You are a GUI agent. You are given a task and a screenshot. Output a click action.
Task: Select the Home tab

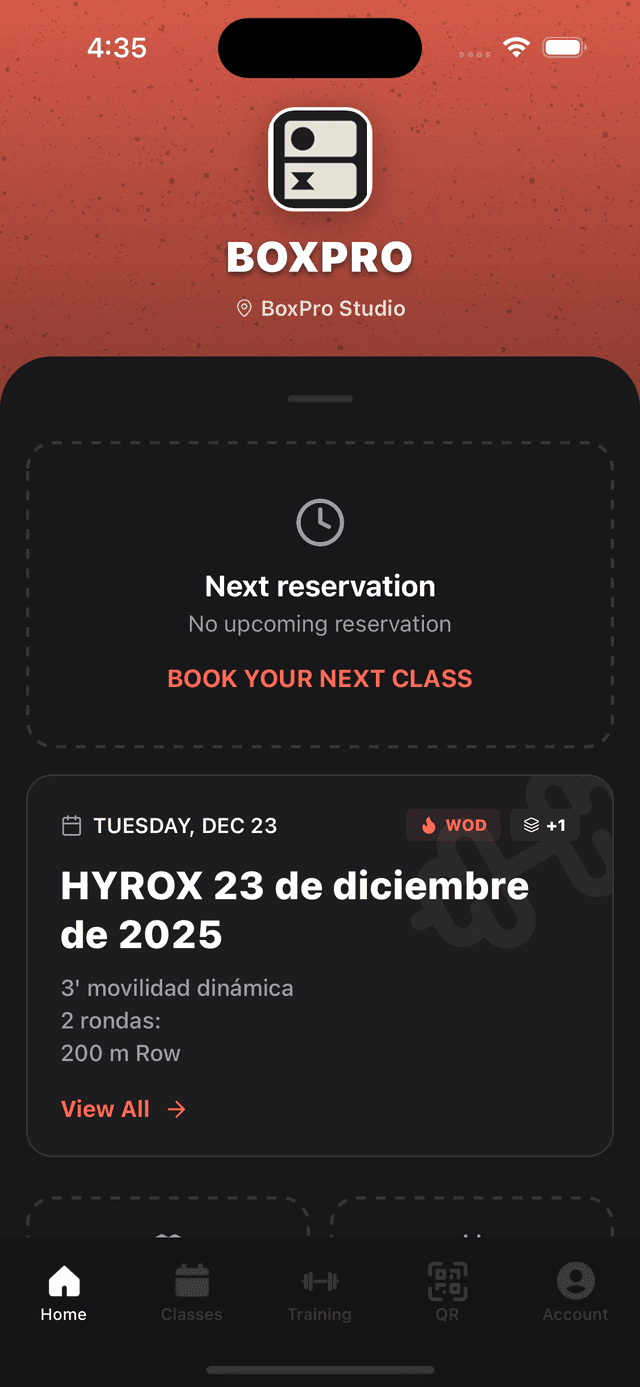coord(64,1292)
